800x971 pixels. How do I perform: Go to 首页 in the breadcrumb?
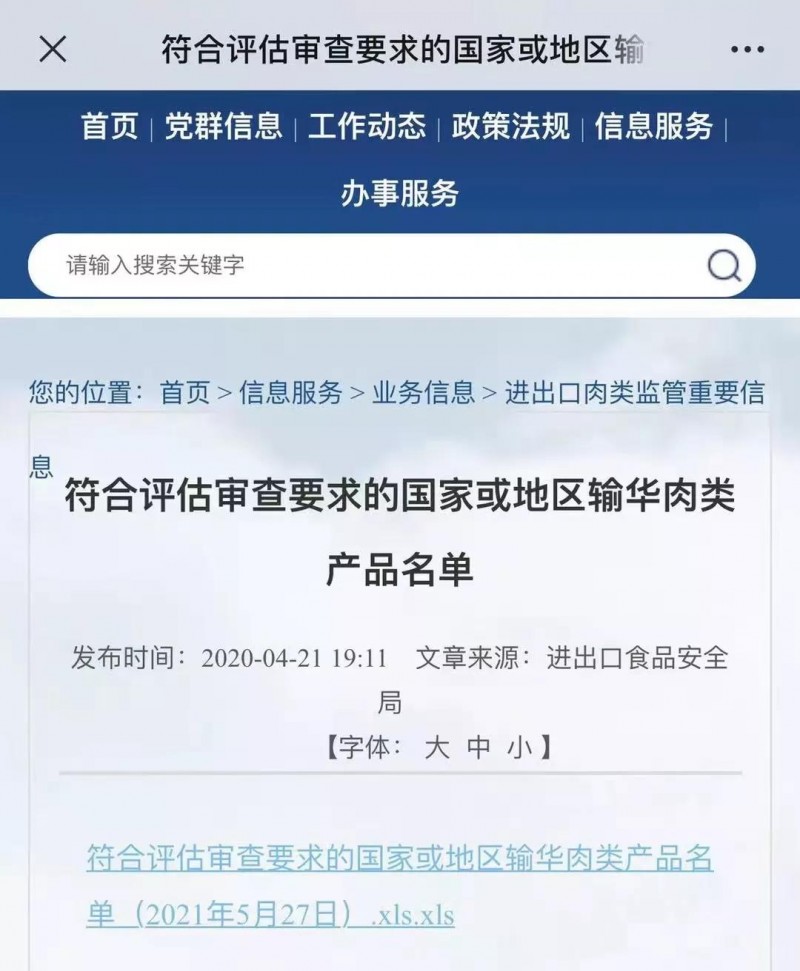[x=185, y=393]
